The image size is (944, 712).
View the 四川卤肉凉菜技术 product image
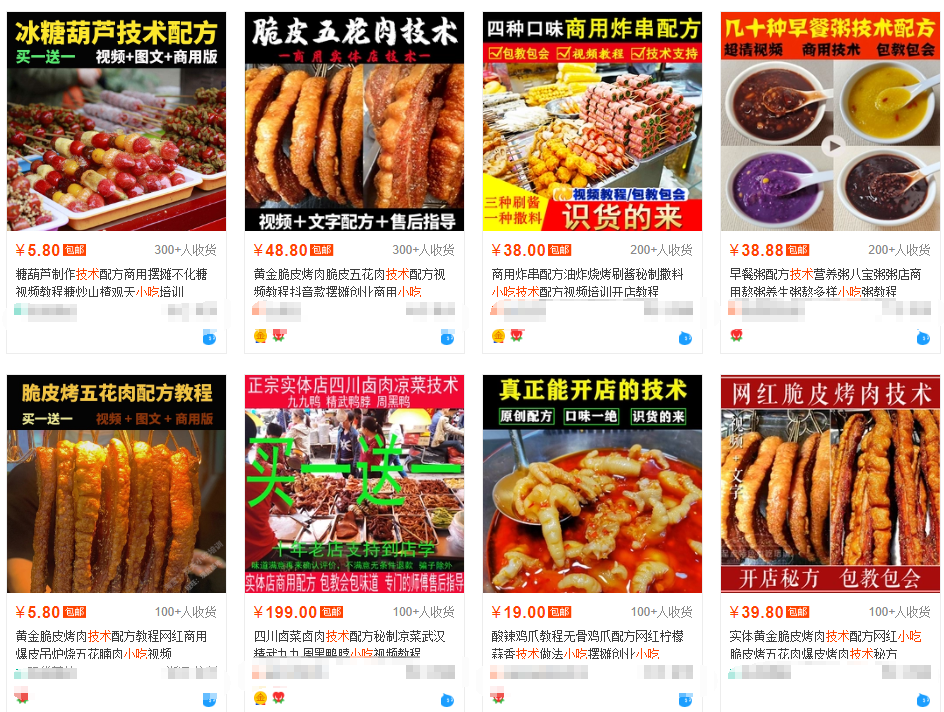[x=354, y=484]
